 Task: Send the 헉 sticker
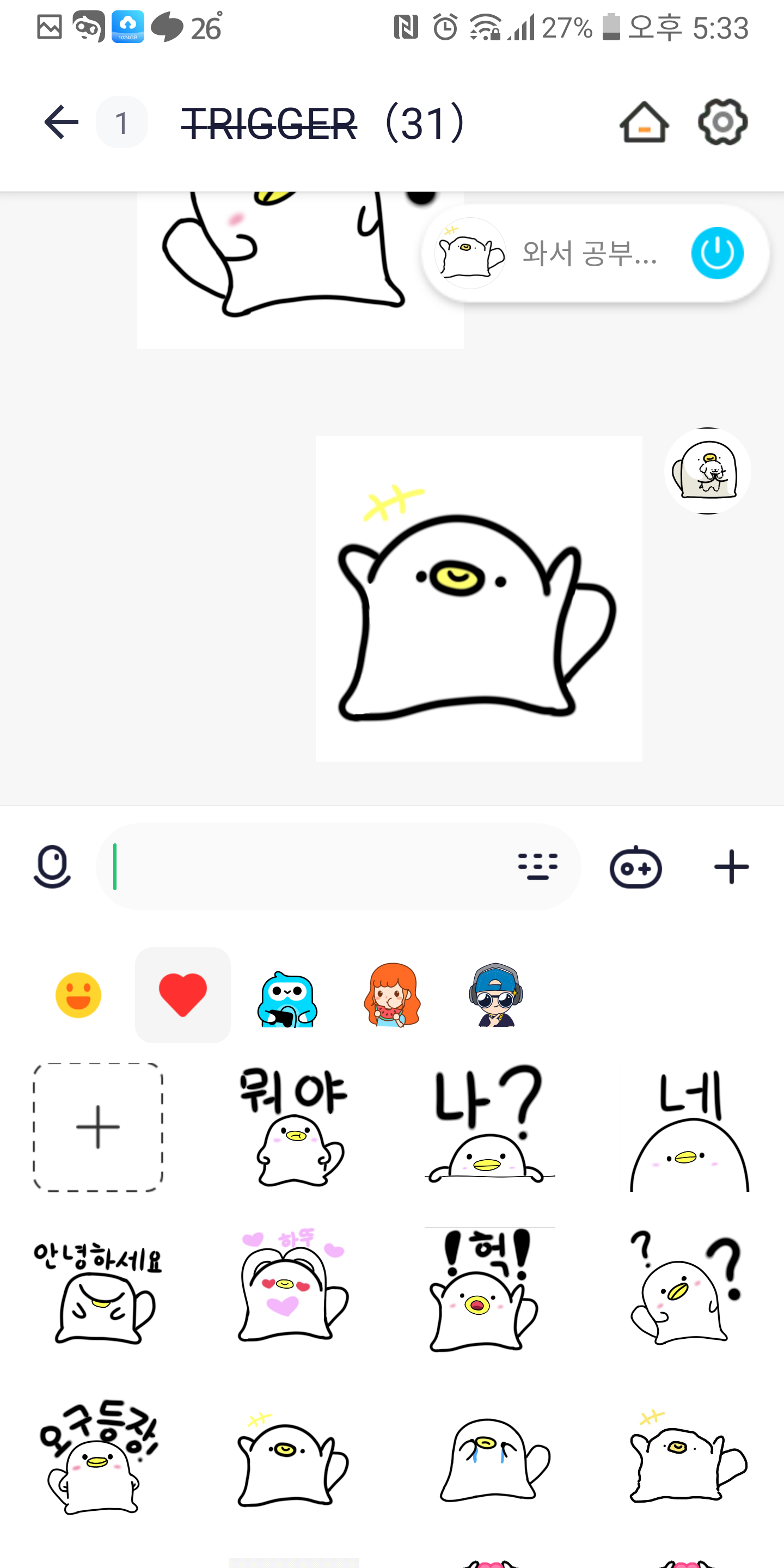coord(489,1291)
